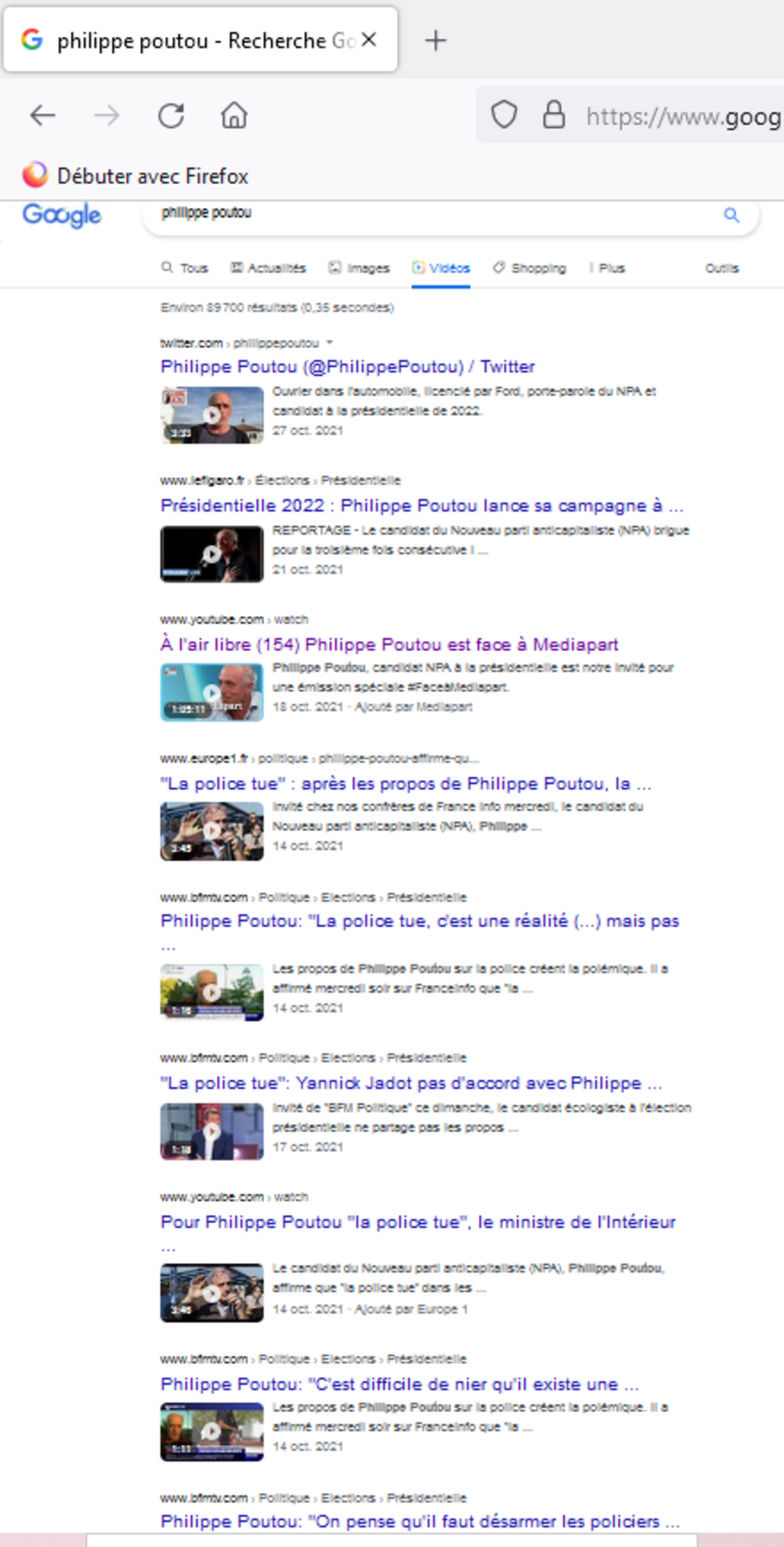Go back to the previous page
784x1547 pixels.
coord(43,115)
